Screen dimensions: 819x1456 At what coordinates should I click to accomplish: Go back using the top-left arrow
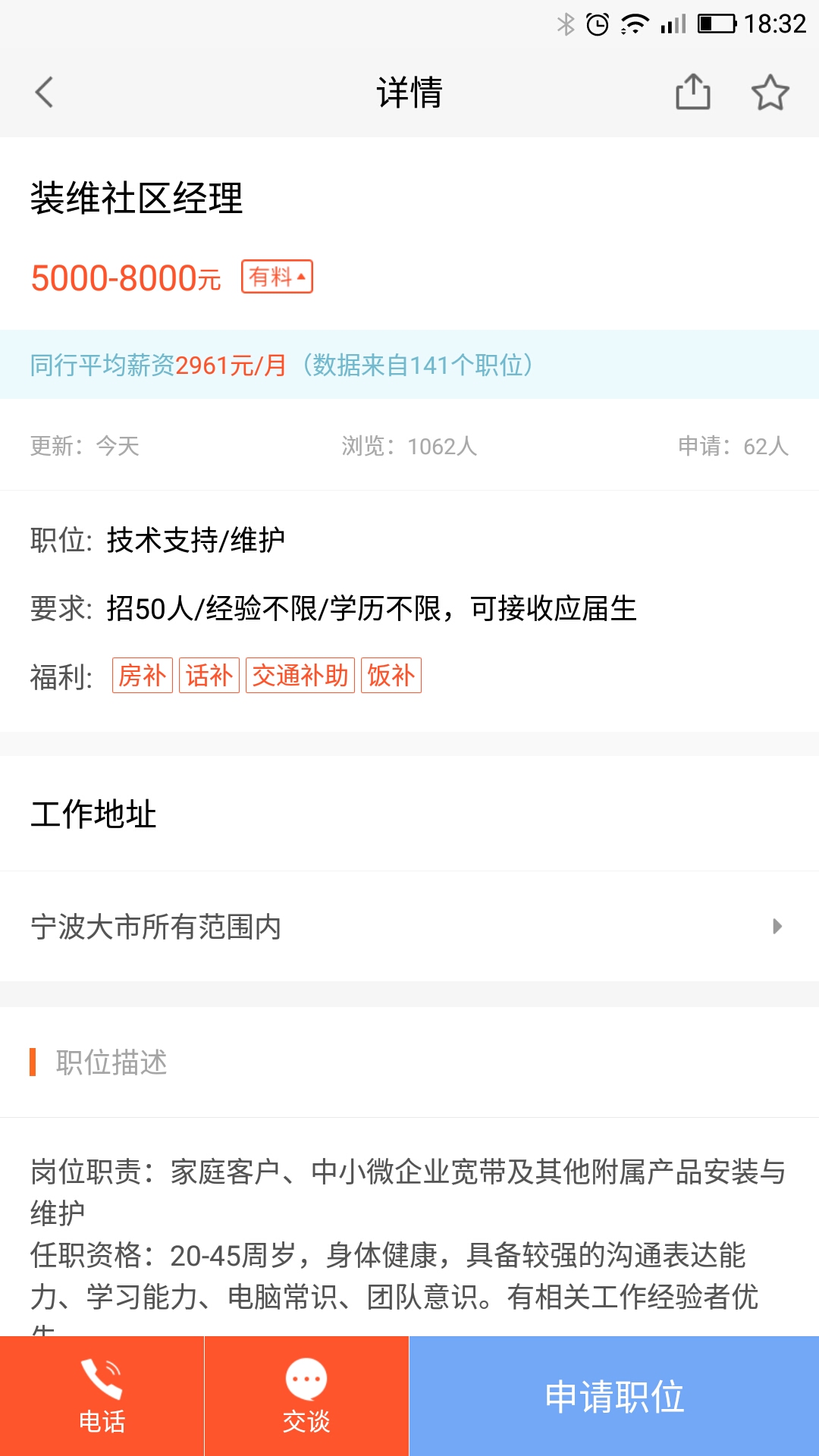44,93
